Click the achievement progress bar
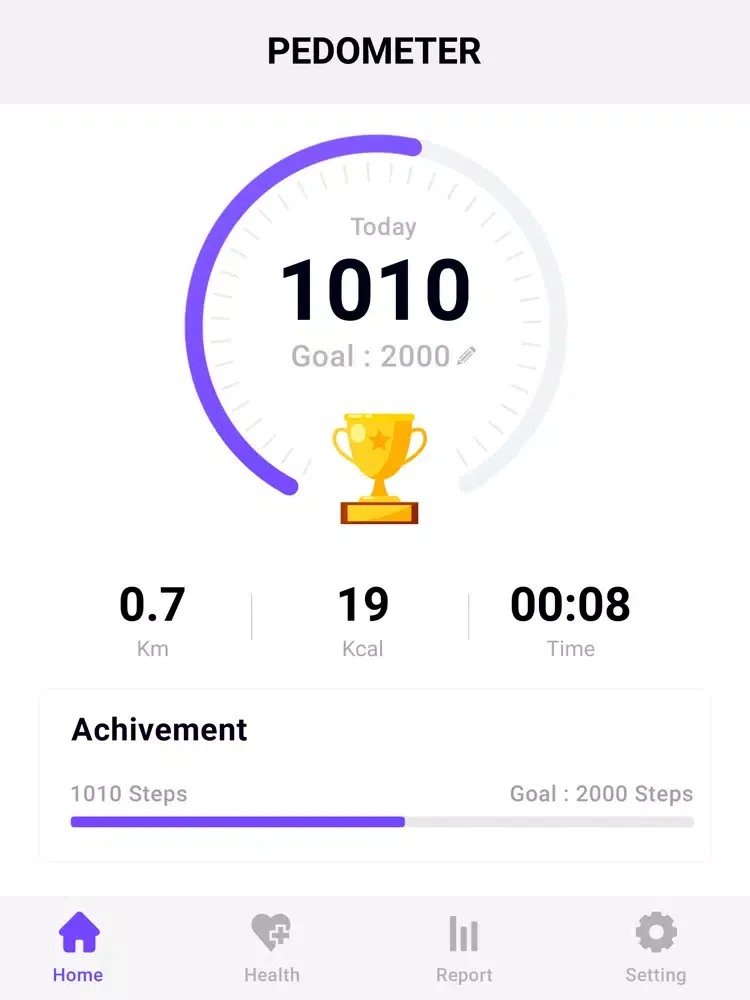The height and width of the screenshot is (1000, 750). pos(380,821)
